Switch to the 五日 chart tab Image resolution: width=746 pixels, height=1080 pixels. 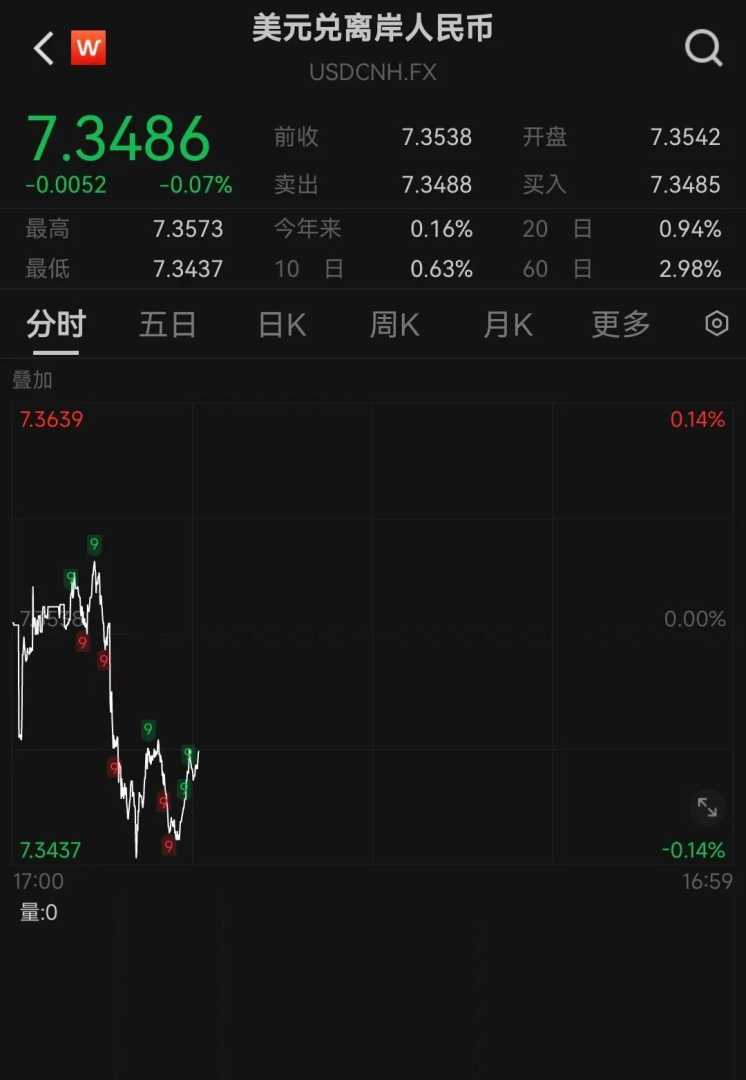point(167,324)
